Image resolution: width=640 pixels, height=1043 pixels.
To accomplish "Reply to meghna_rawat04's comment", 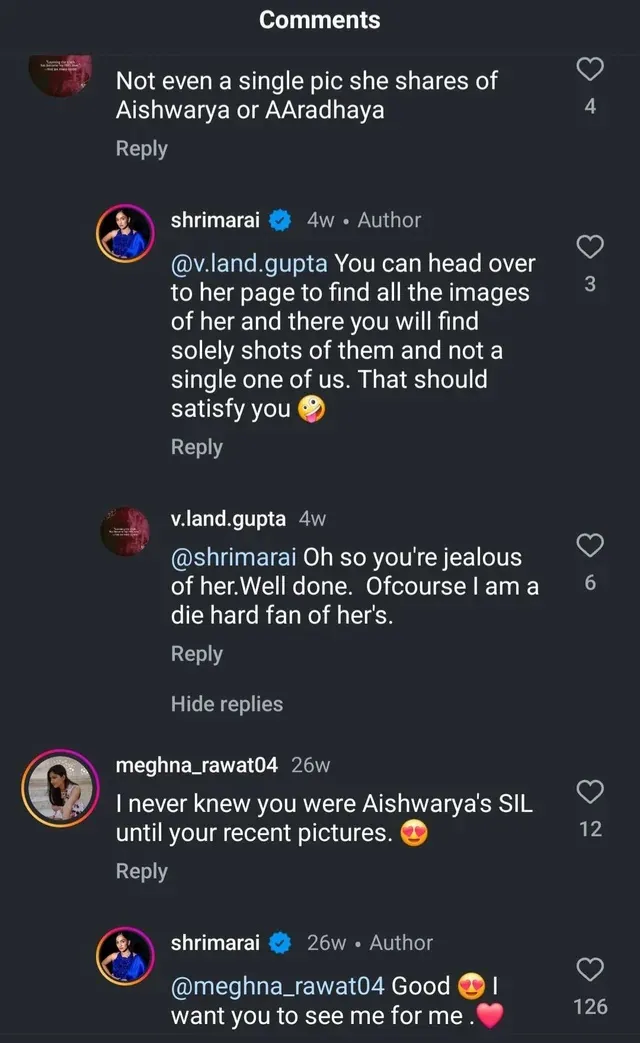I will click(x=141, y=871).
